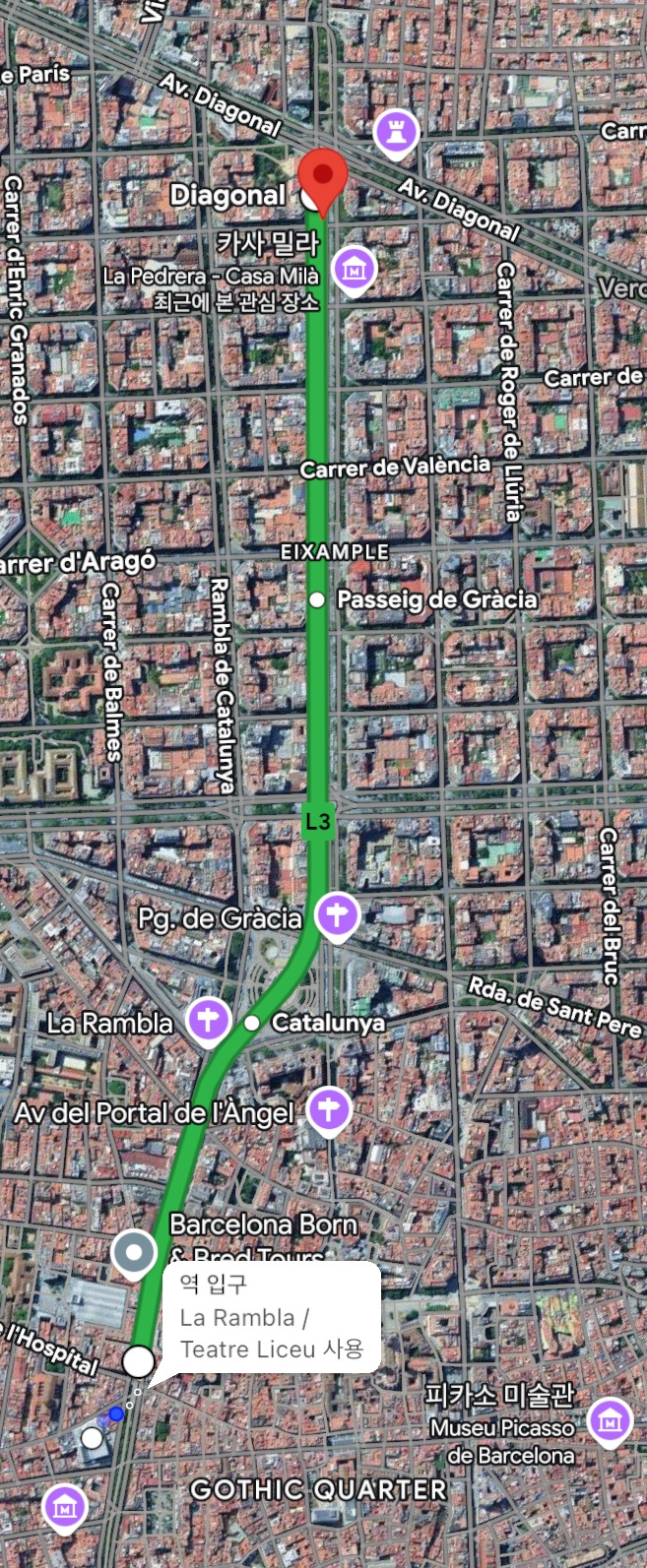This screenshot has height=1568, width=647.
Task: Tap the red destination pin at Diagonal
Action: coord(323,177)
